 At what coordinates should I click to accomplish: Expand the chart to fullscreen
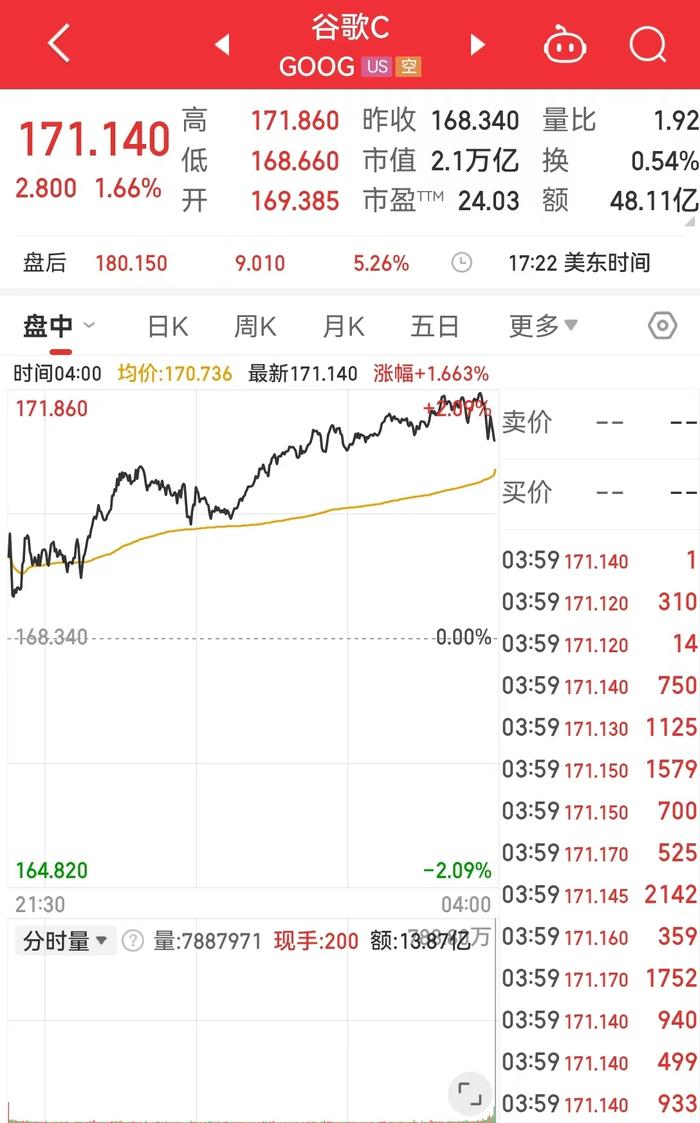click(469, 1094)
